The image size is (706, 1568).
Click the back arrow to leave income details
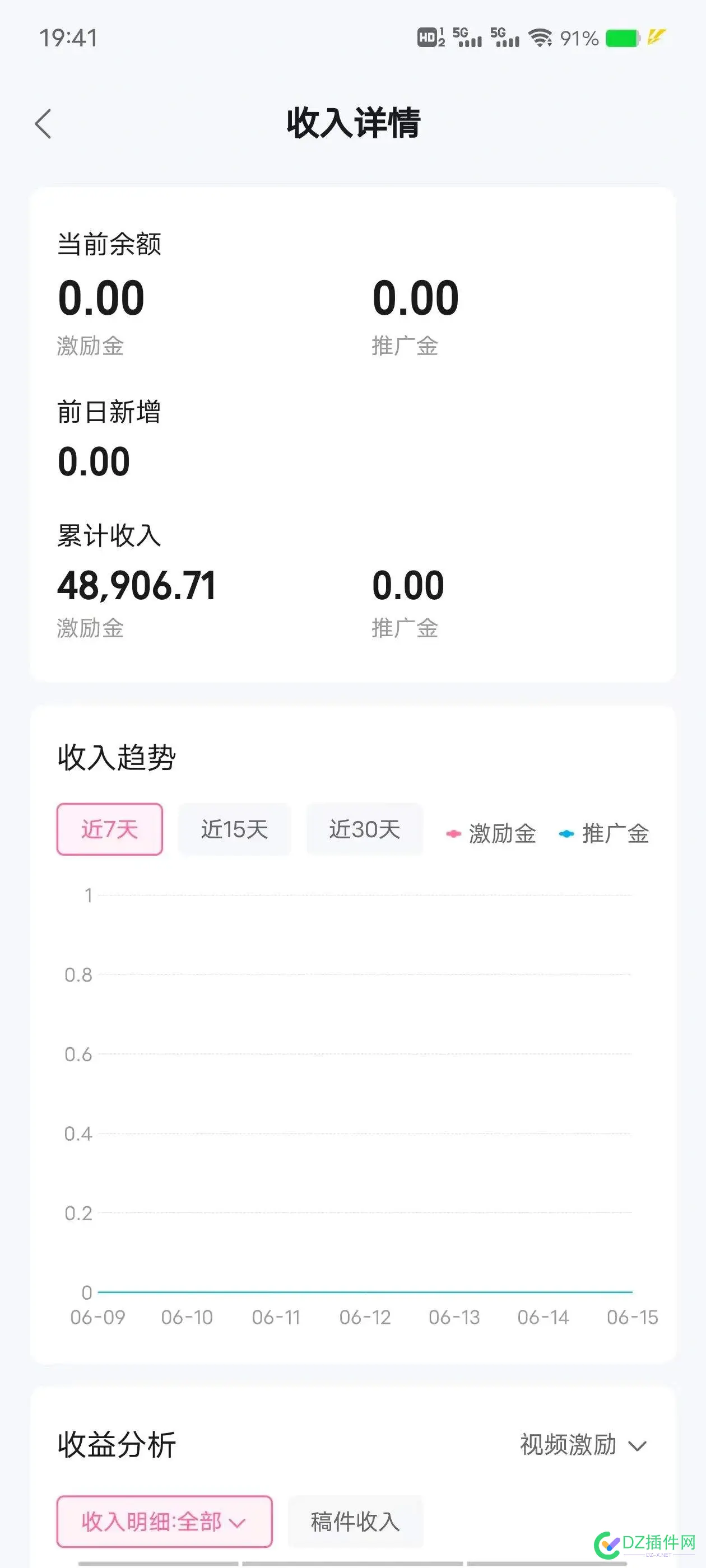pos(43,123)
